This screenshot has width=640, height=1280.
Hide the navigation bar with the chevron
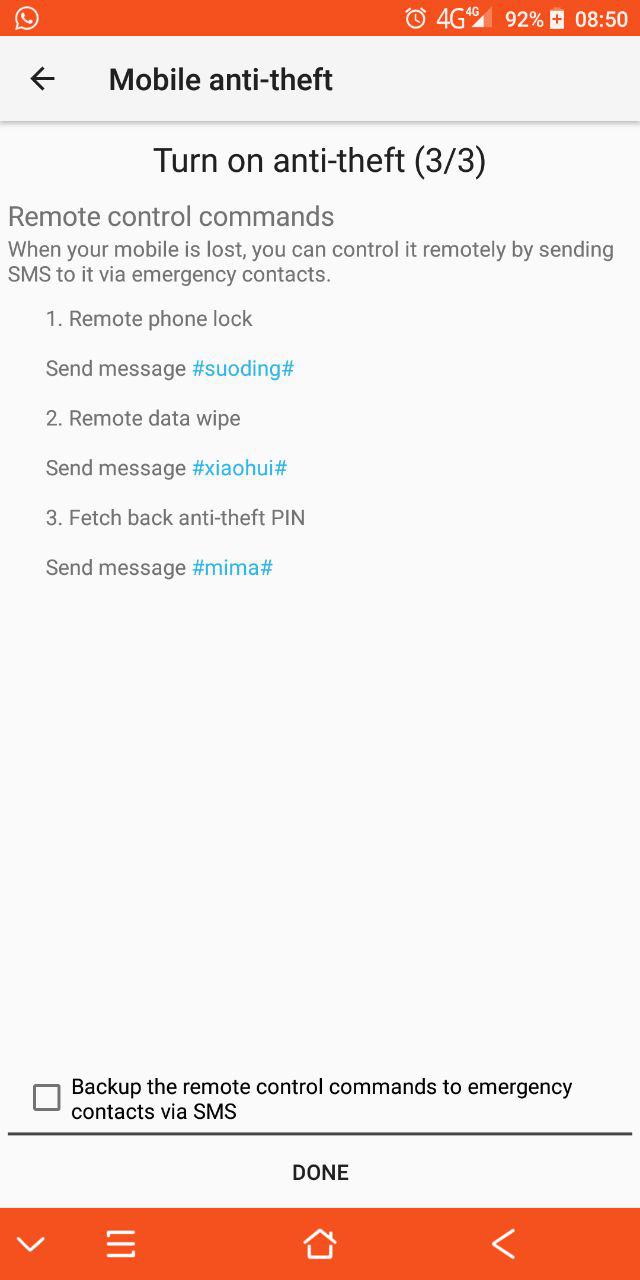click(x=31, y=1244)
